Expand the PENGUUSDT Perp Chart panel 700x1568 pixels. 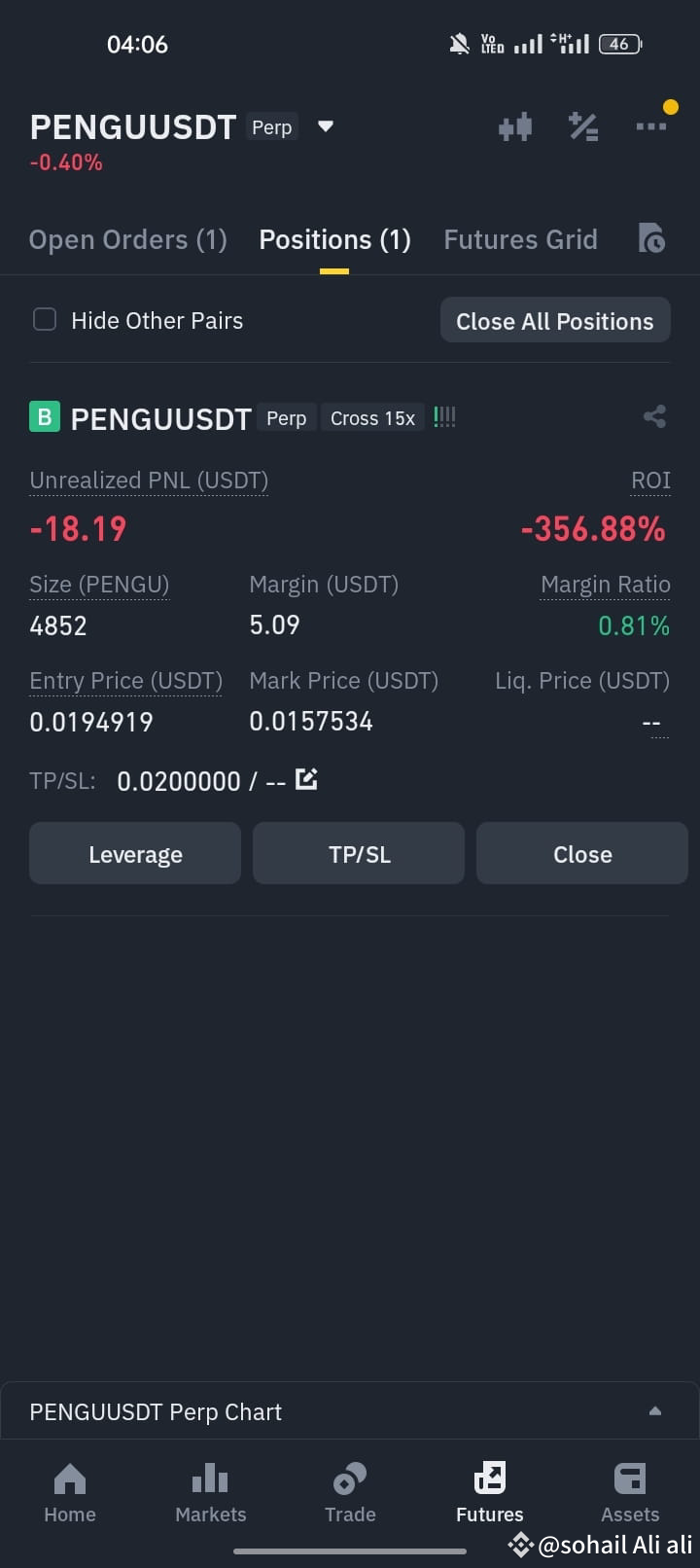click(x=350, y=1411)
